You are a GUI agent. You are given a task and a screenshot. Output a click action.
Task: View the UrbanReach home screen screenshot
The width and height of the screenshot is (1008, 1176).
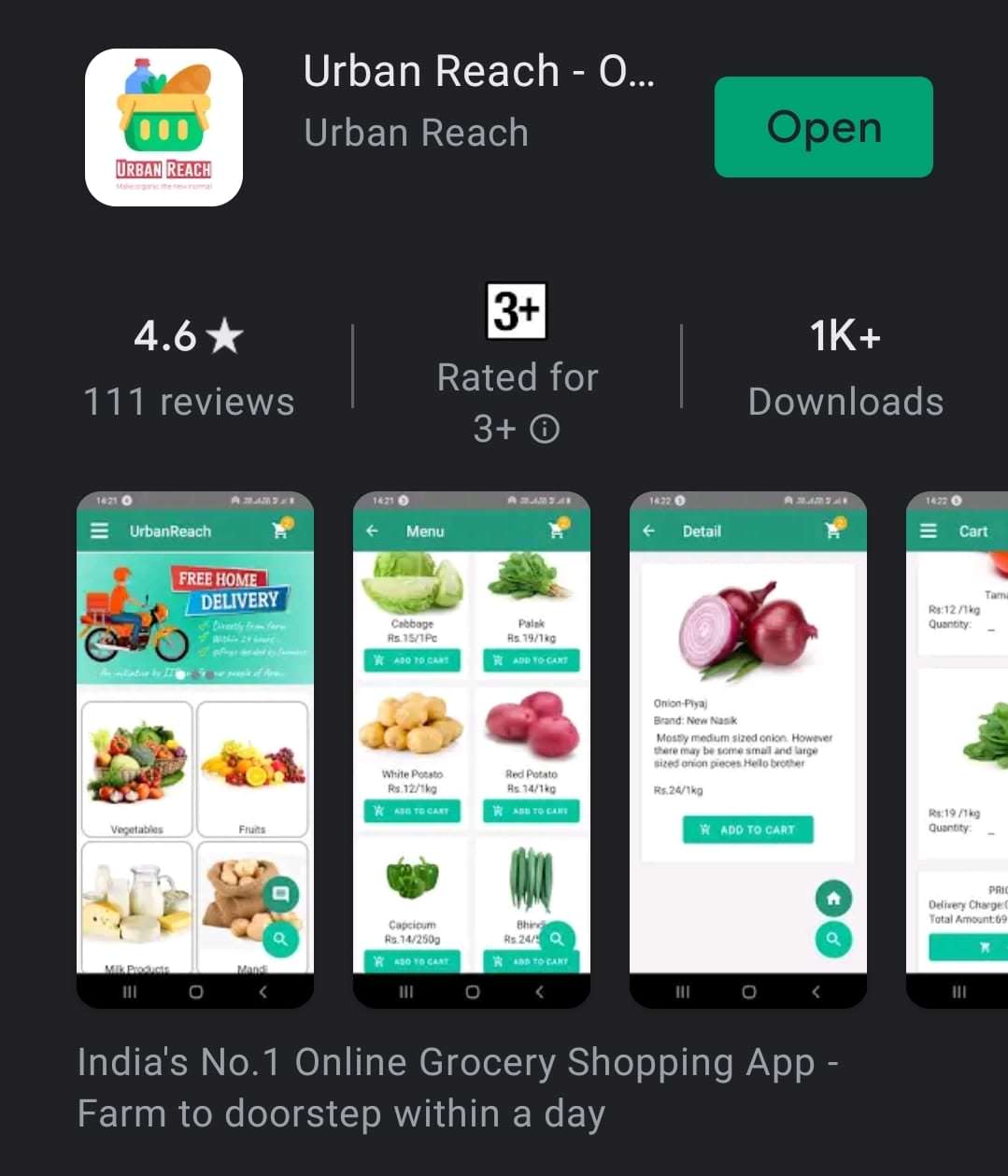click(195, 749)
